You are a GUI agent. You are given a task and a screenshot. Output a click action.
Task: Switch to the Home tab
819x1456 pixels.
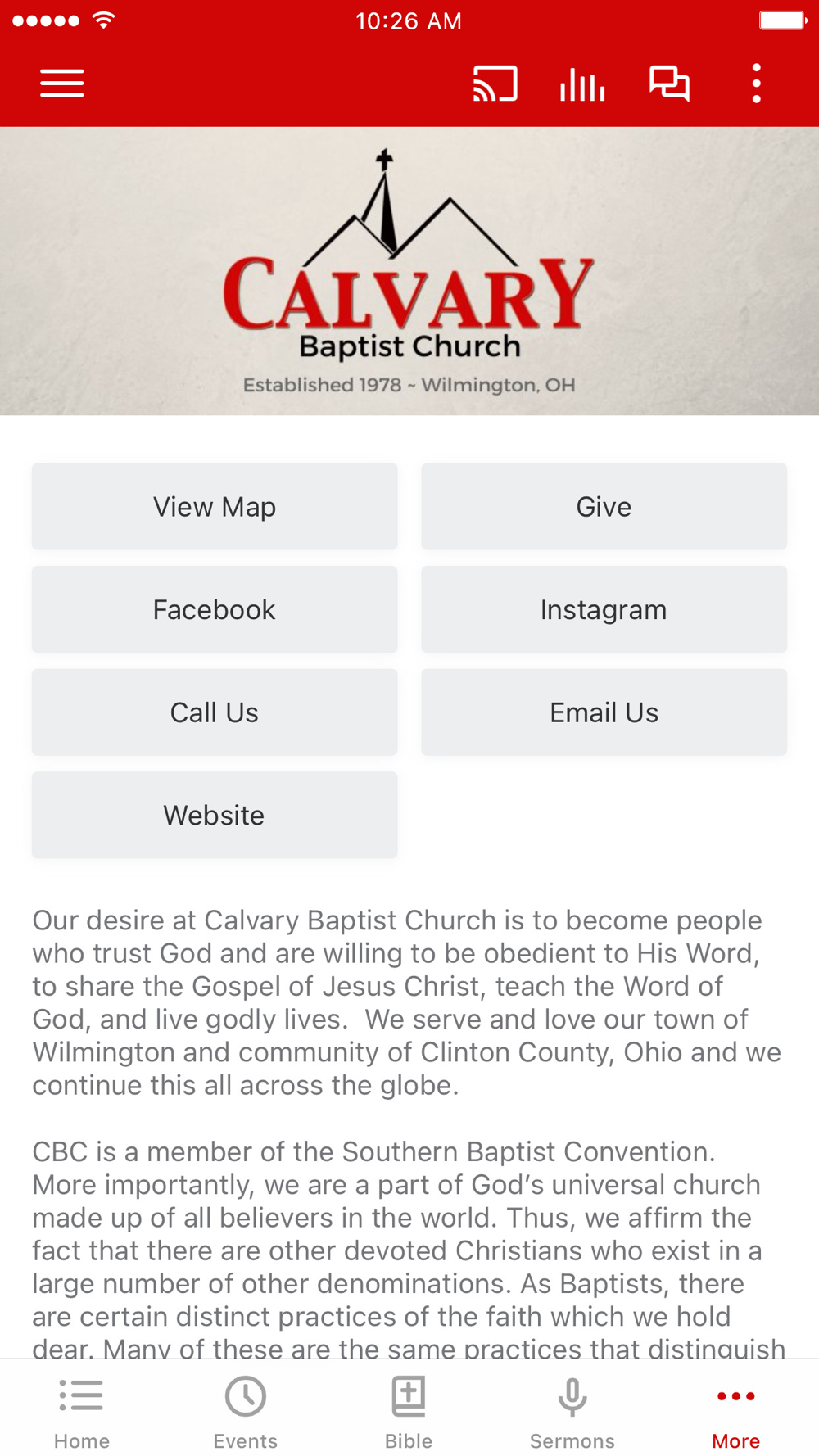(82, 1413)
